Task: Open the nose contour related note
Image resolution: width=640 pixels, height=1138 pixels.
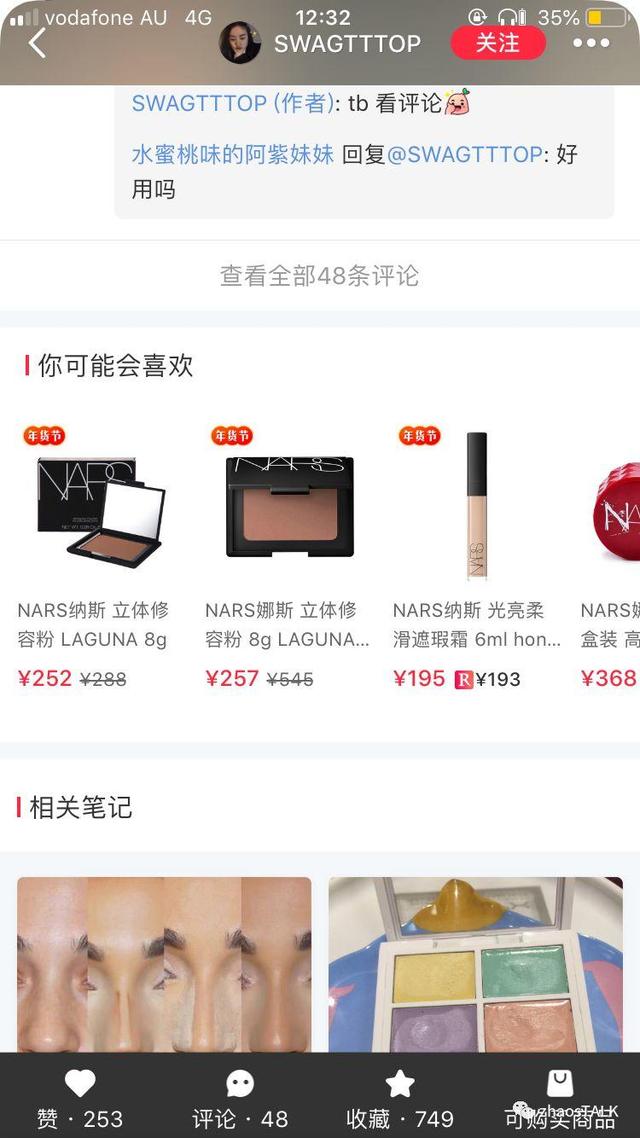Action: point(164,965)
